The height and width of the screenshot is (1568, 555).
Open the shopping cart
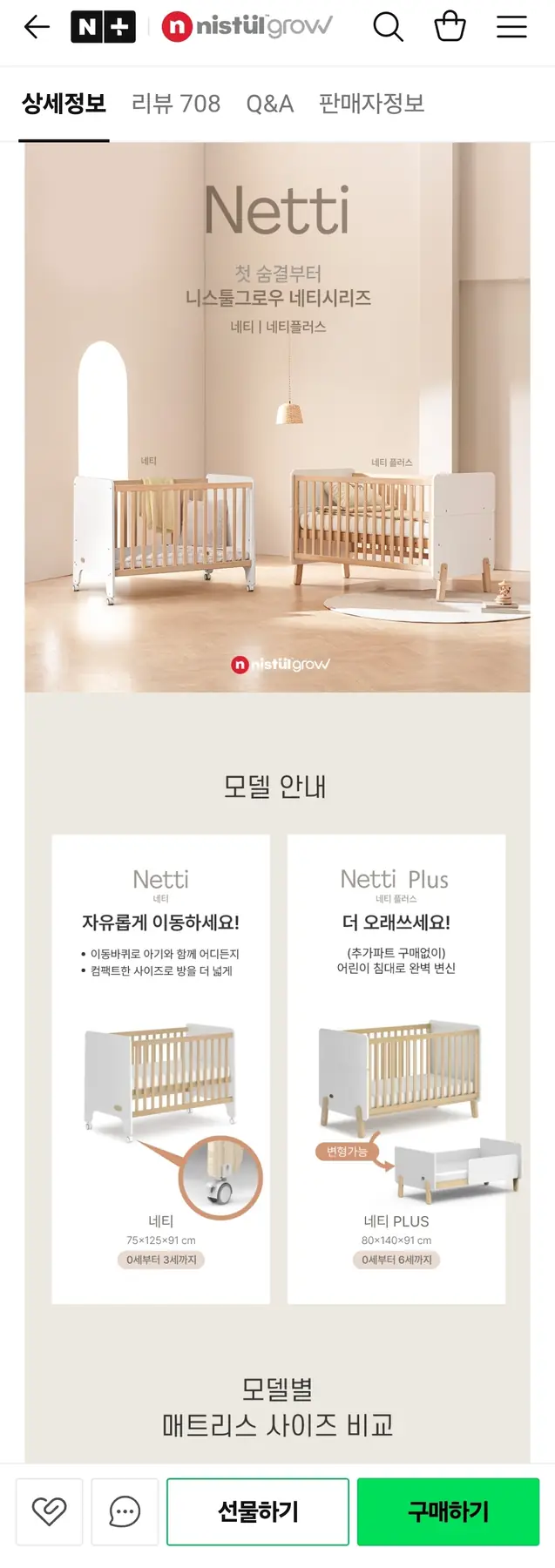click(x=450, y=27)
